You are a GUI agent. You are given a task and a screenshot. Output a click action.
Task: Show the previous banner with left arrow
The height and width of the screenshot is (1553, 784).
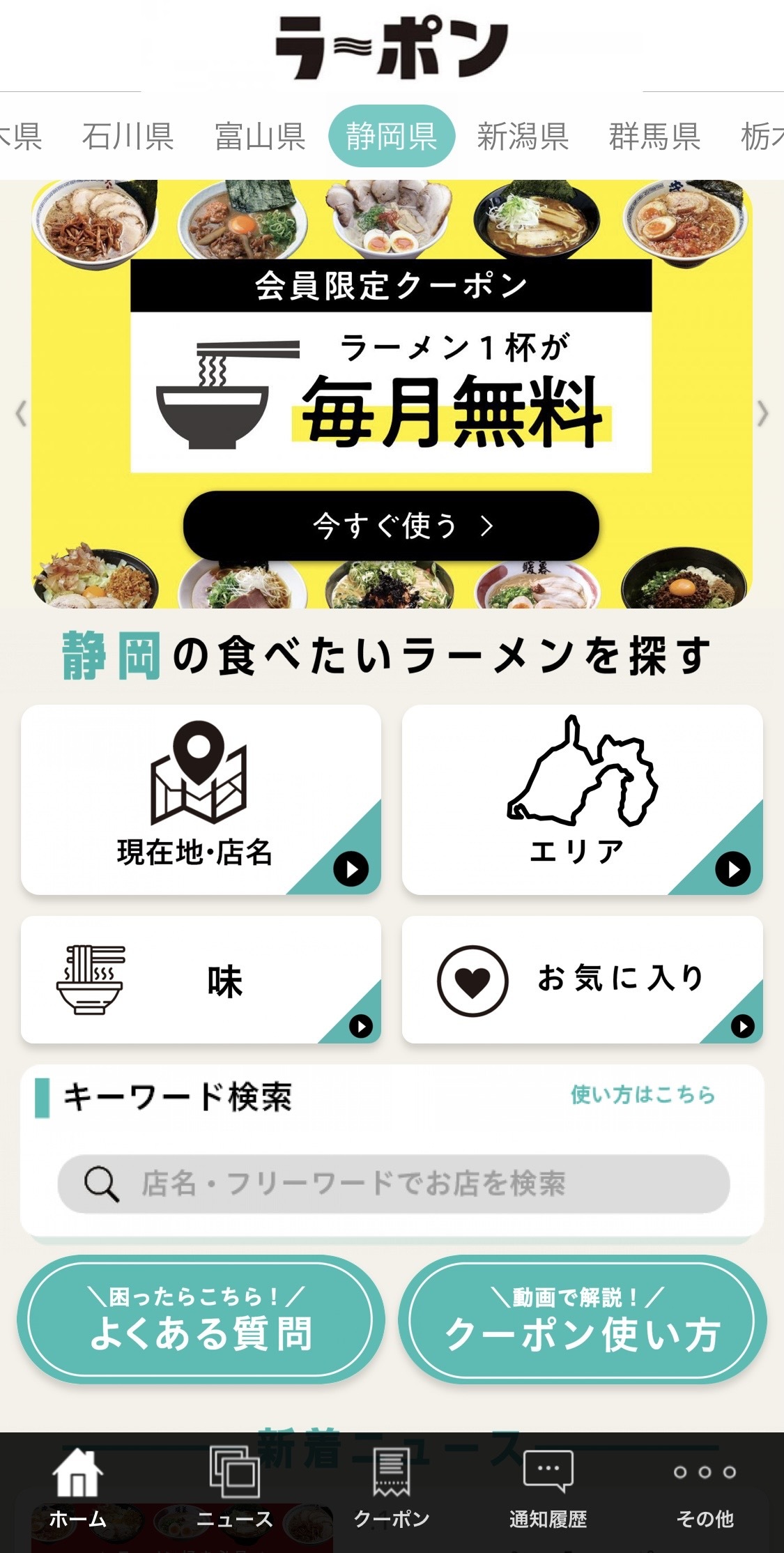point(21,413)
